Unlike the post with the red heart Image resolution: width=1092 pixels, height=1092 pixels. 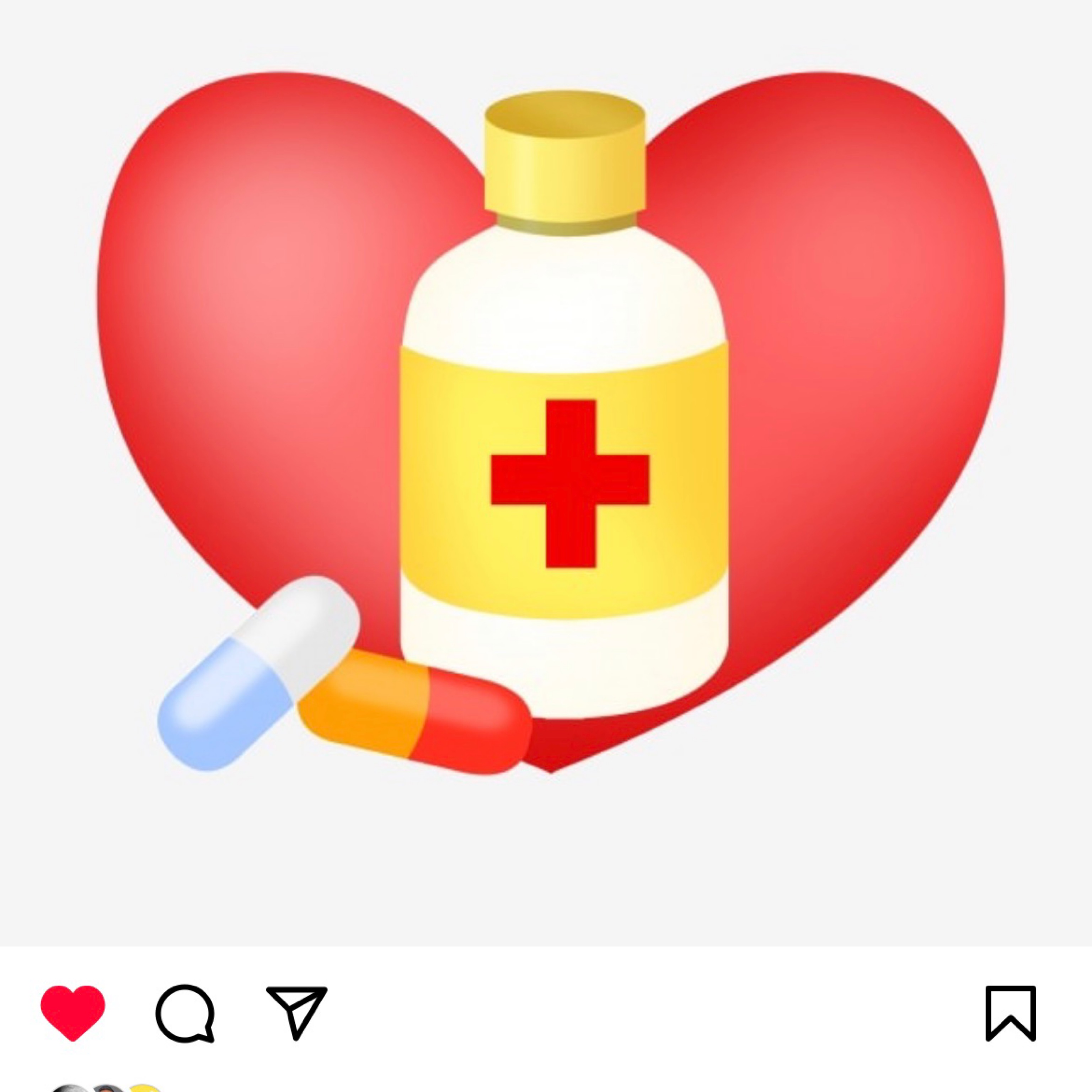point(73,1012)
